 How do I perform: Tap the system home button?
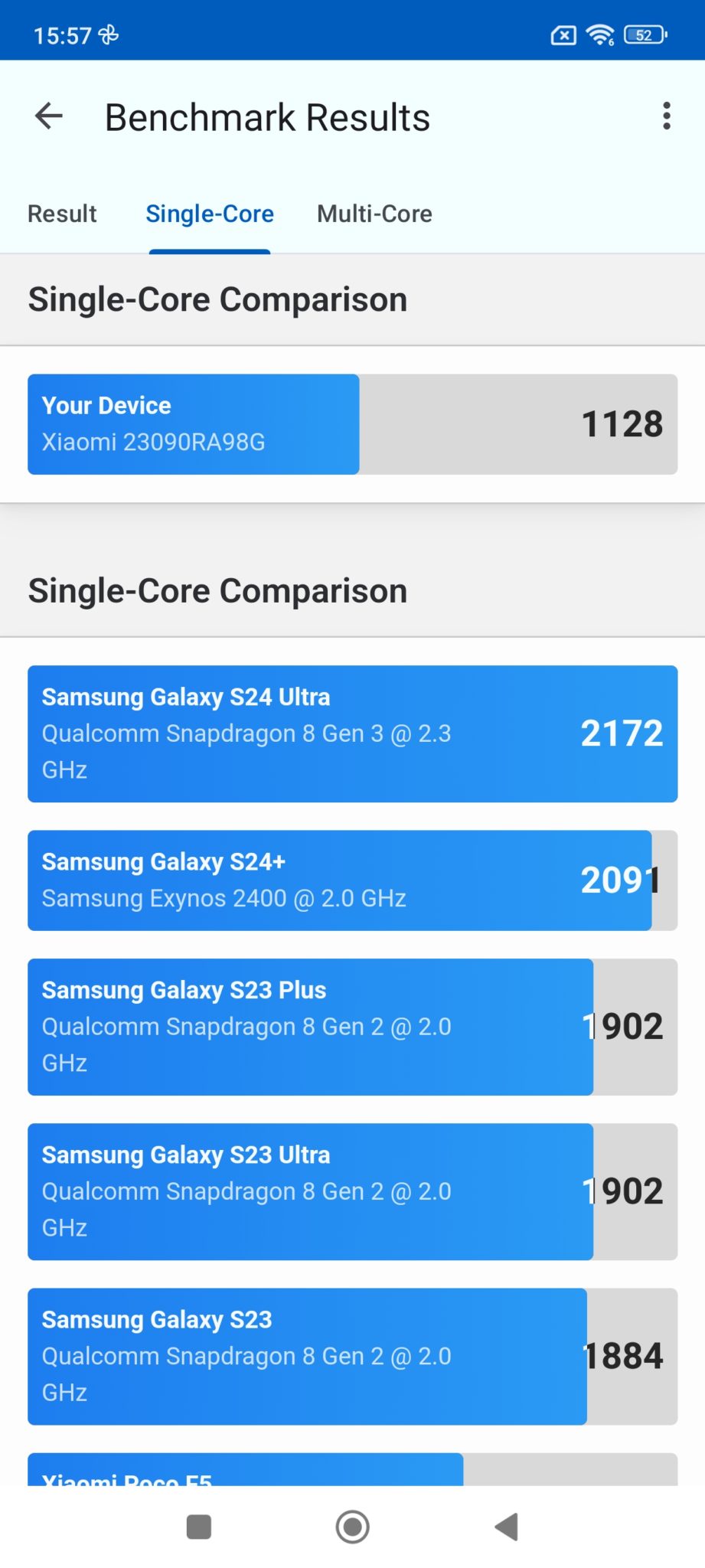click(352, 1527)
